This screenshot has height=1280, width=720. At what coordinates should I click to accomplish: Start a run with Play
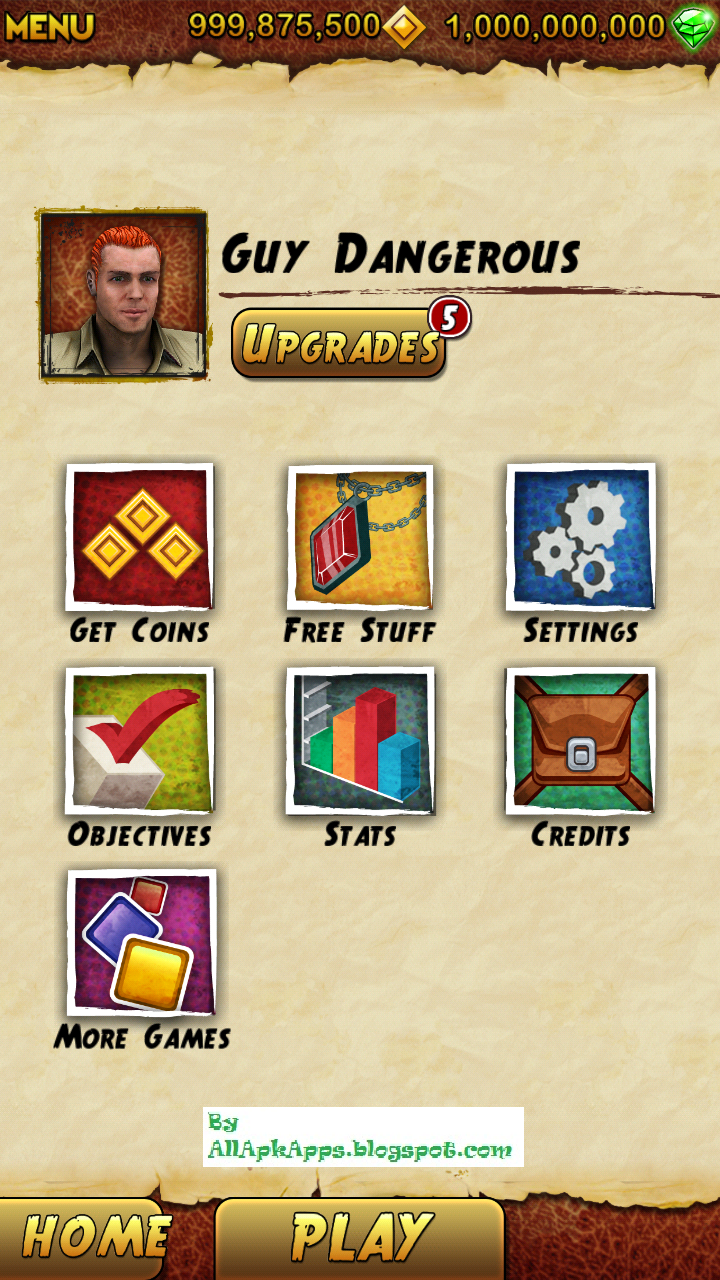pos(360,1238)
